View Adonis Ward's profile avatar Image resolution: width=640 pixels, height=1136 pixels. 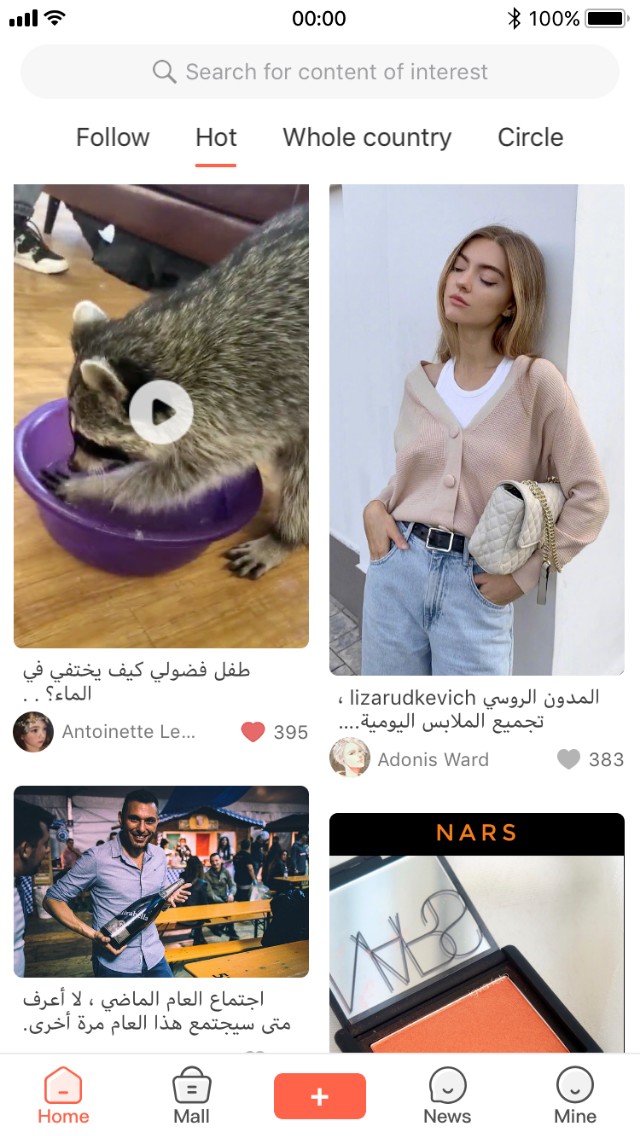349,759
